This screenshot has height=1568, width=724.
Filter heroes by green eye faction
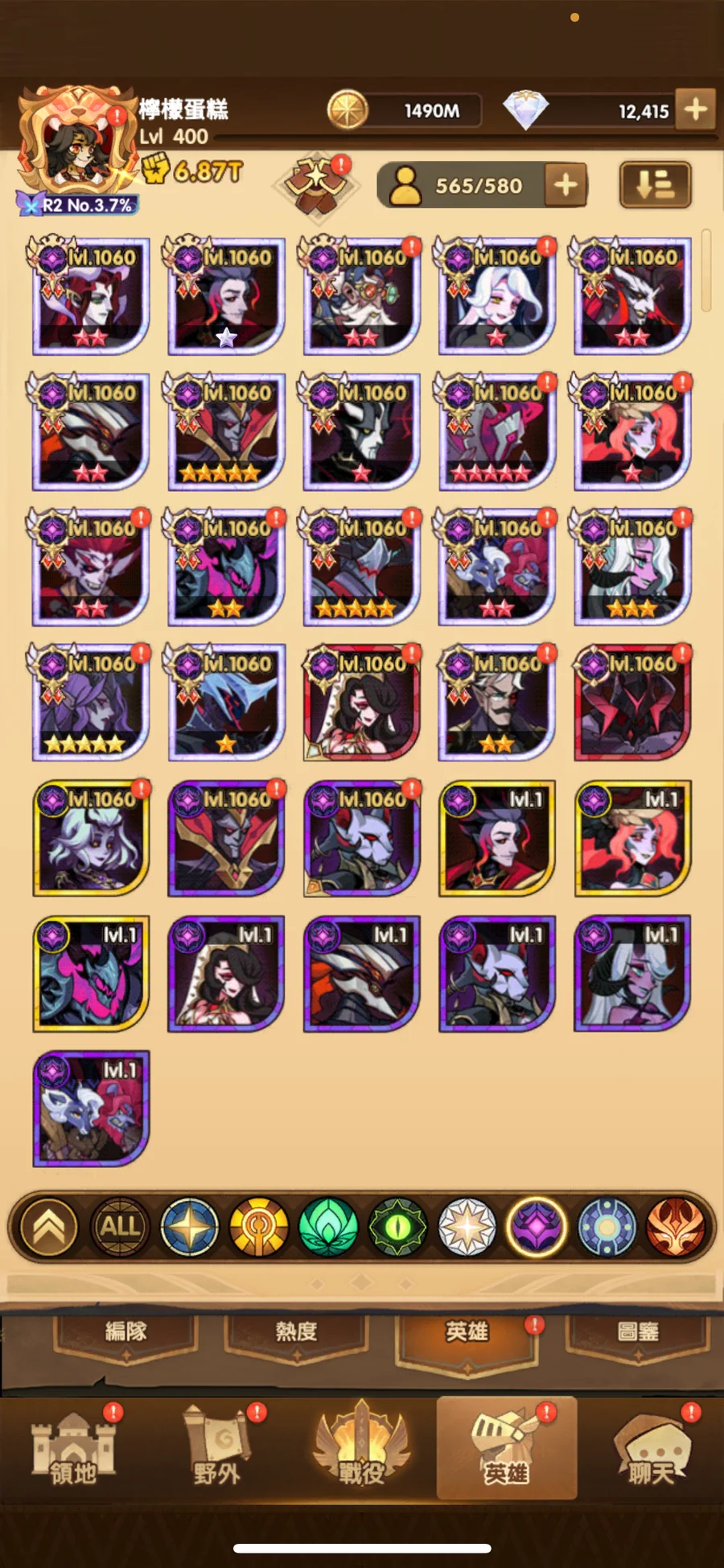click(x=397, y=1227)
